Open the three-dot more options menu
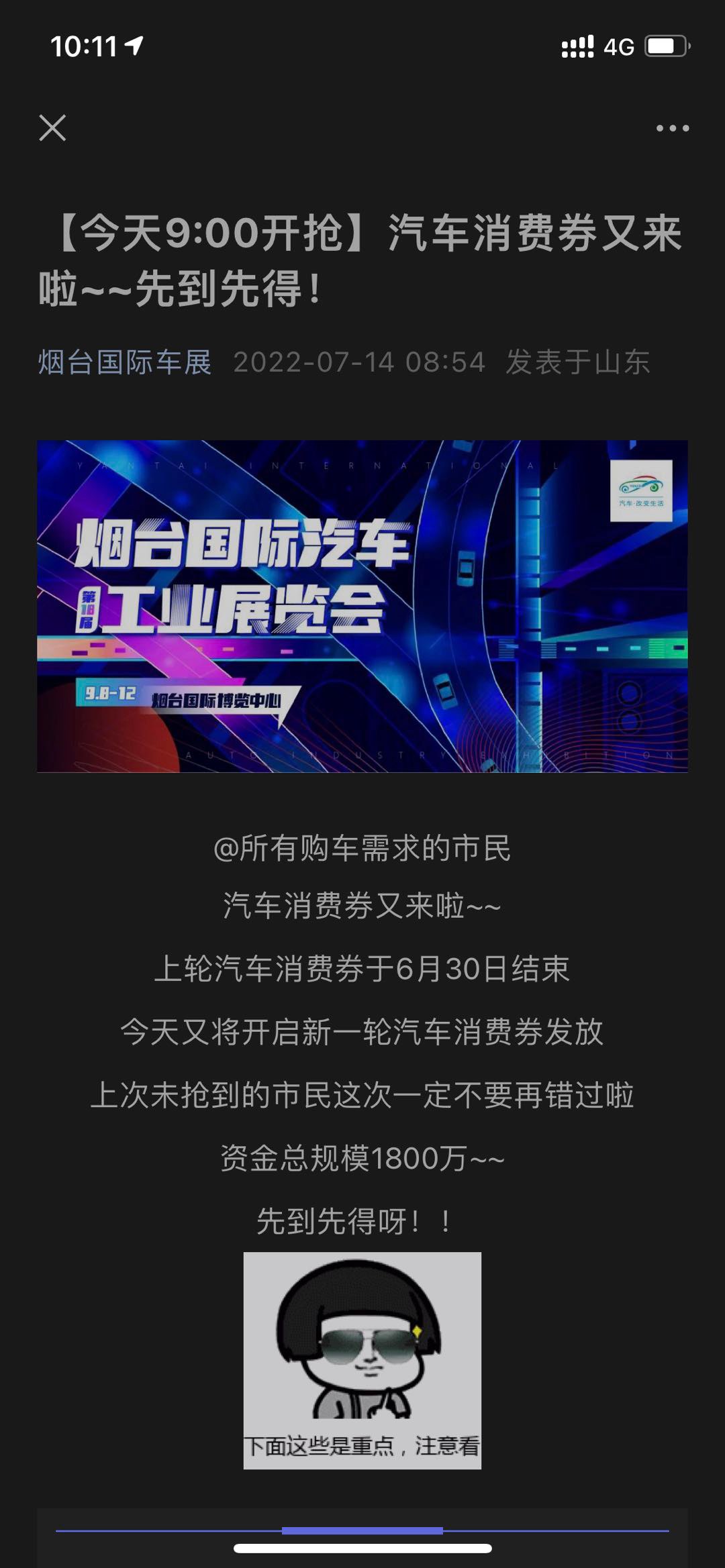This screenshot has height=1568, width=725. point(672,128)
